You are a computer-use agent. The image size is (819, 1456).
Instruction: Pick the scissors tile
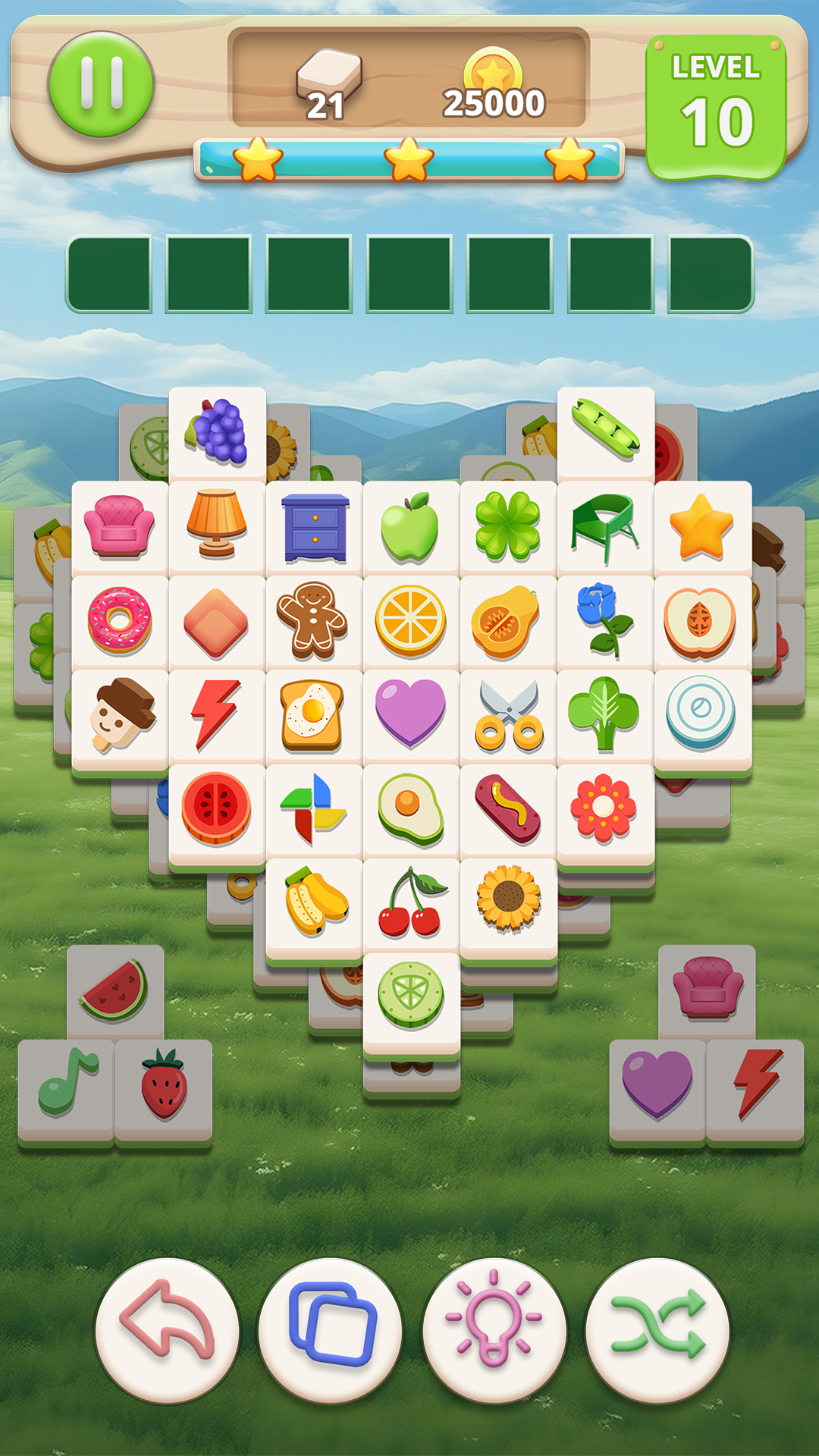[508, 714]
